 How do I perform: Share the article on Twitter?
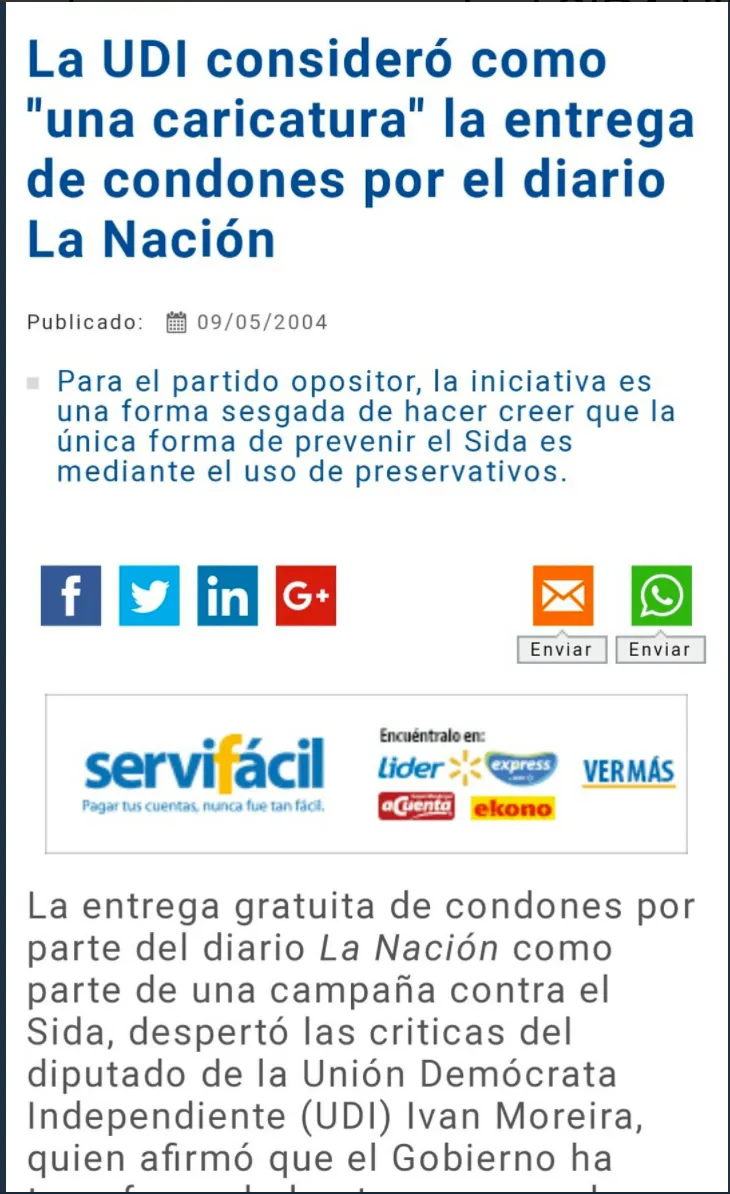point(149,596)
